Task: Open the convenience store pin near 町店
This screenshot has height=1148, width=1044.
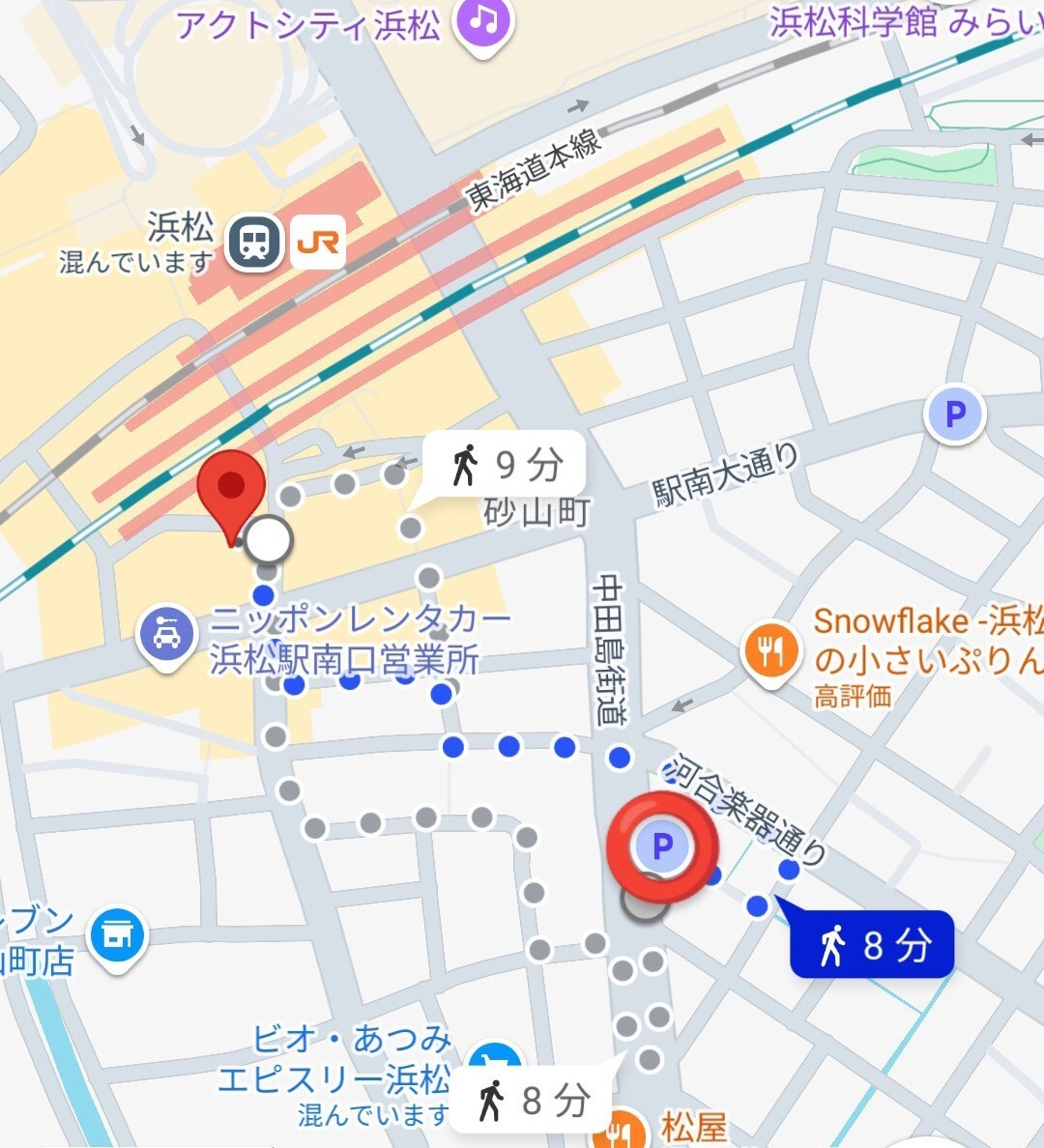Action: pyautogui.click(x=117, y=938)
